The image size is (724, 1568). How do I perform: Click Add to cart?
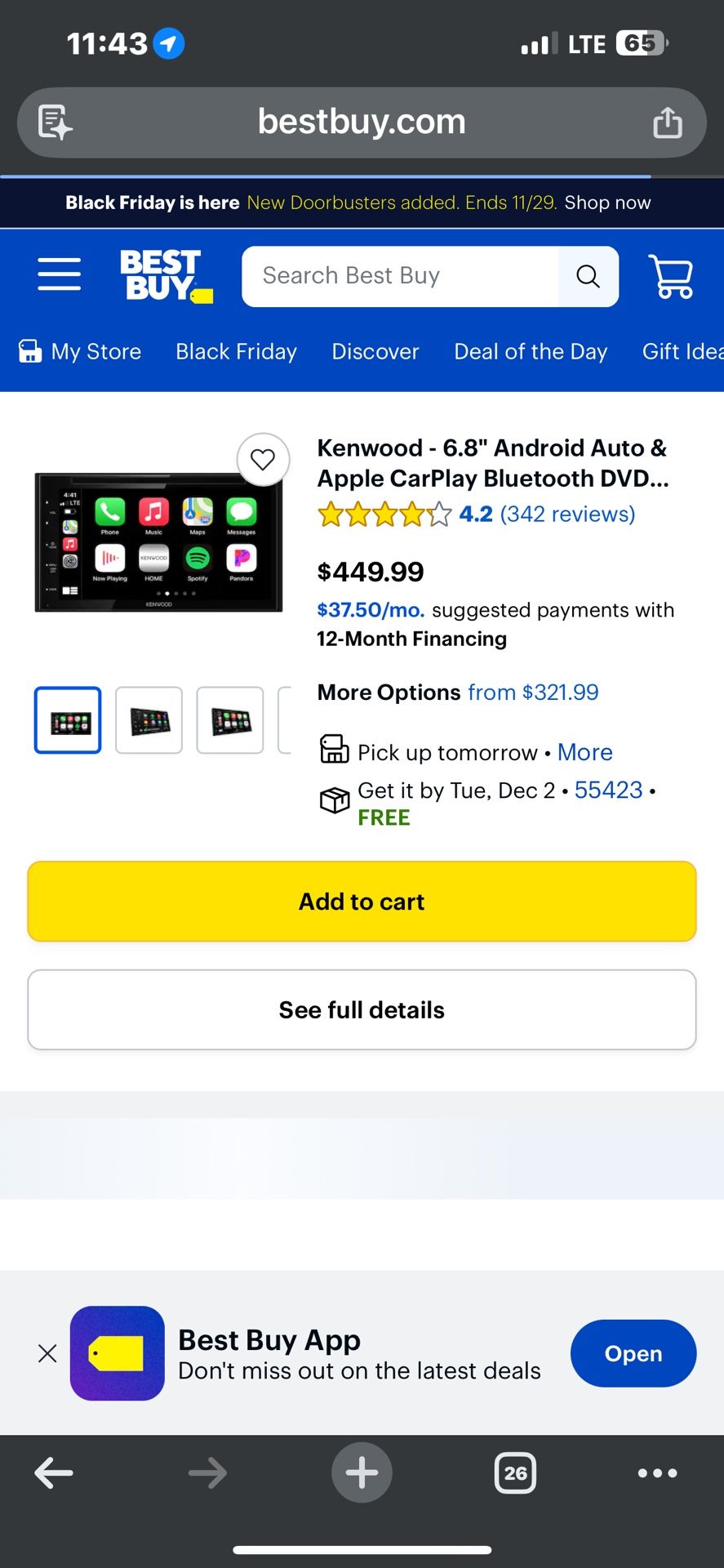(362, 901)
